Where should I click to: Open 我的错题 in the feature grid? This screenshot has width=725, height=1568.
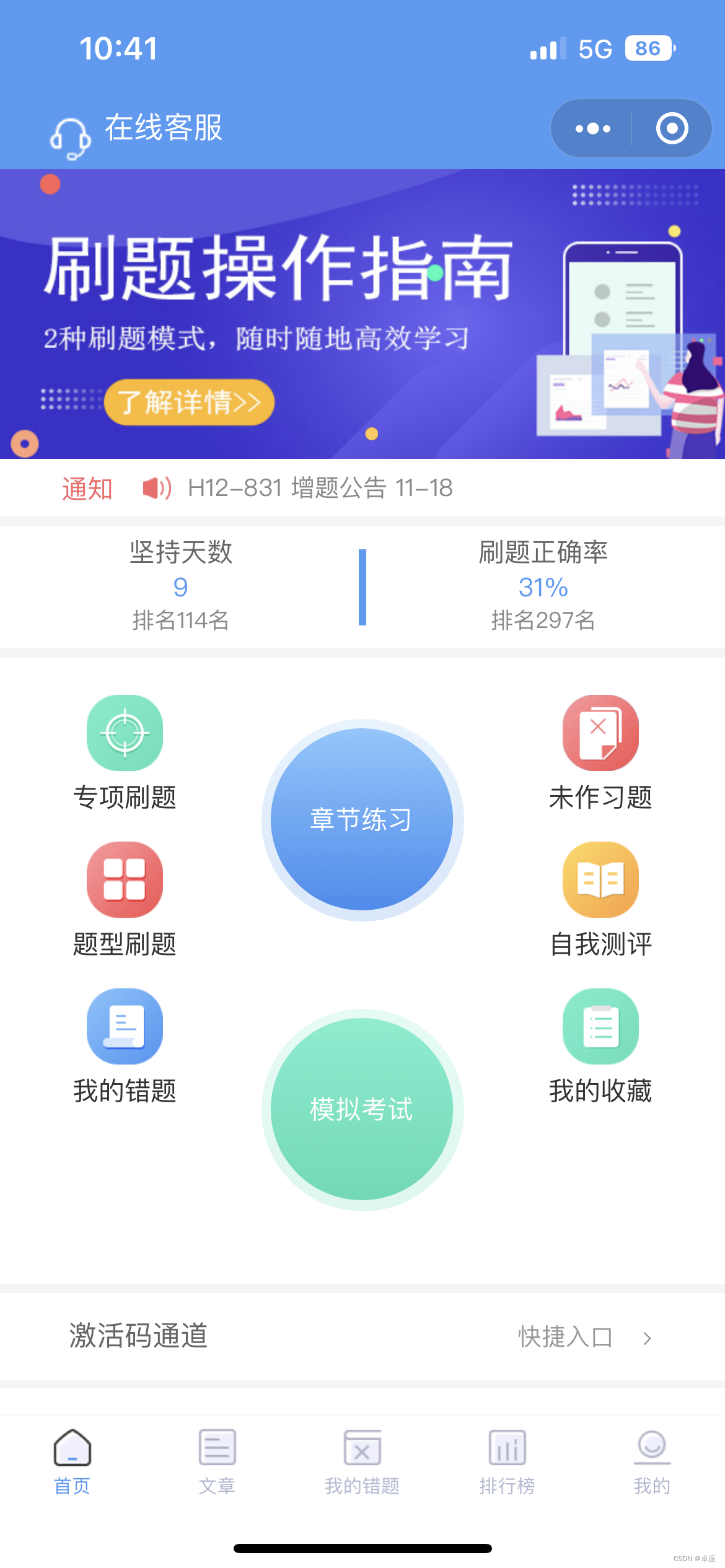125,1047
